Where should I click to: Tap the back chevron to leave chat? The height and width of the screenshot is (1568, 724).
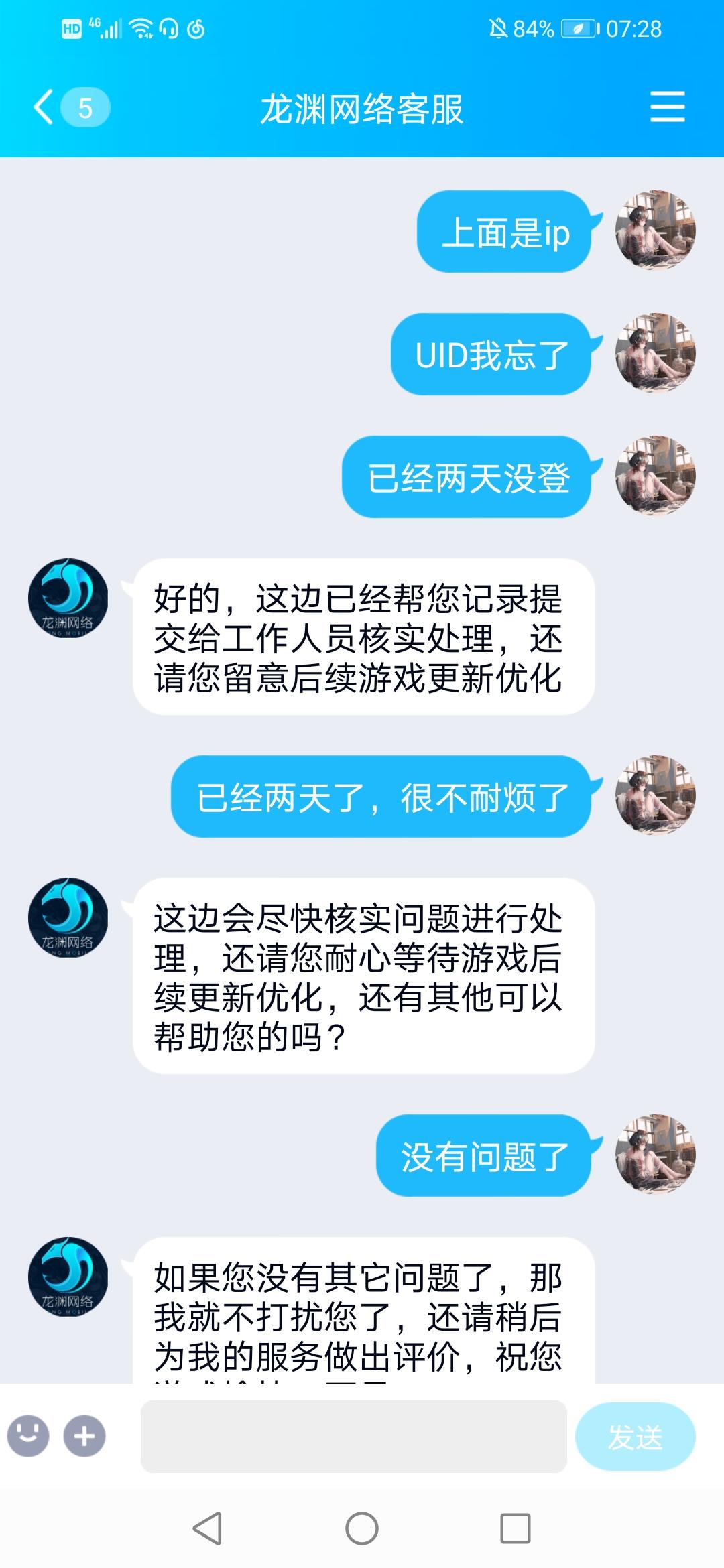coord(42,106)
